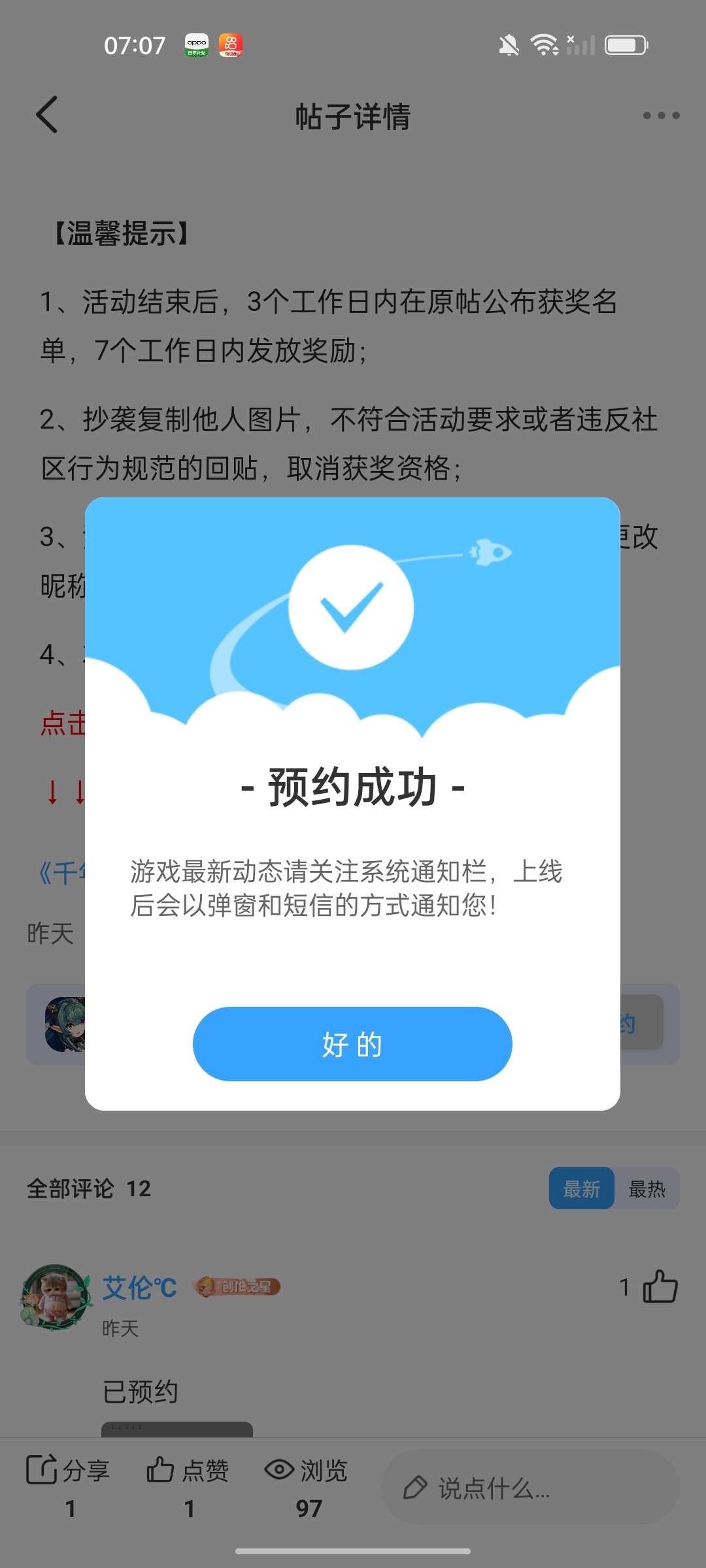
Task: Switch comments to 最热 sorting
Action: point(647,1188)
